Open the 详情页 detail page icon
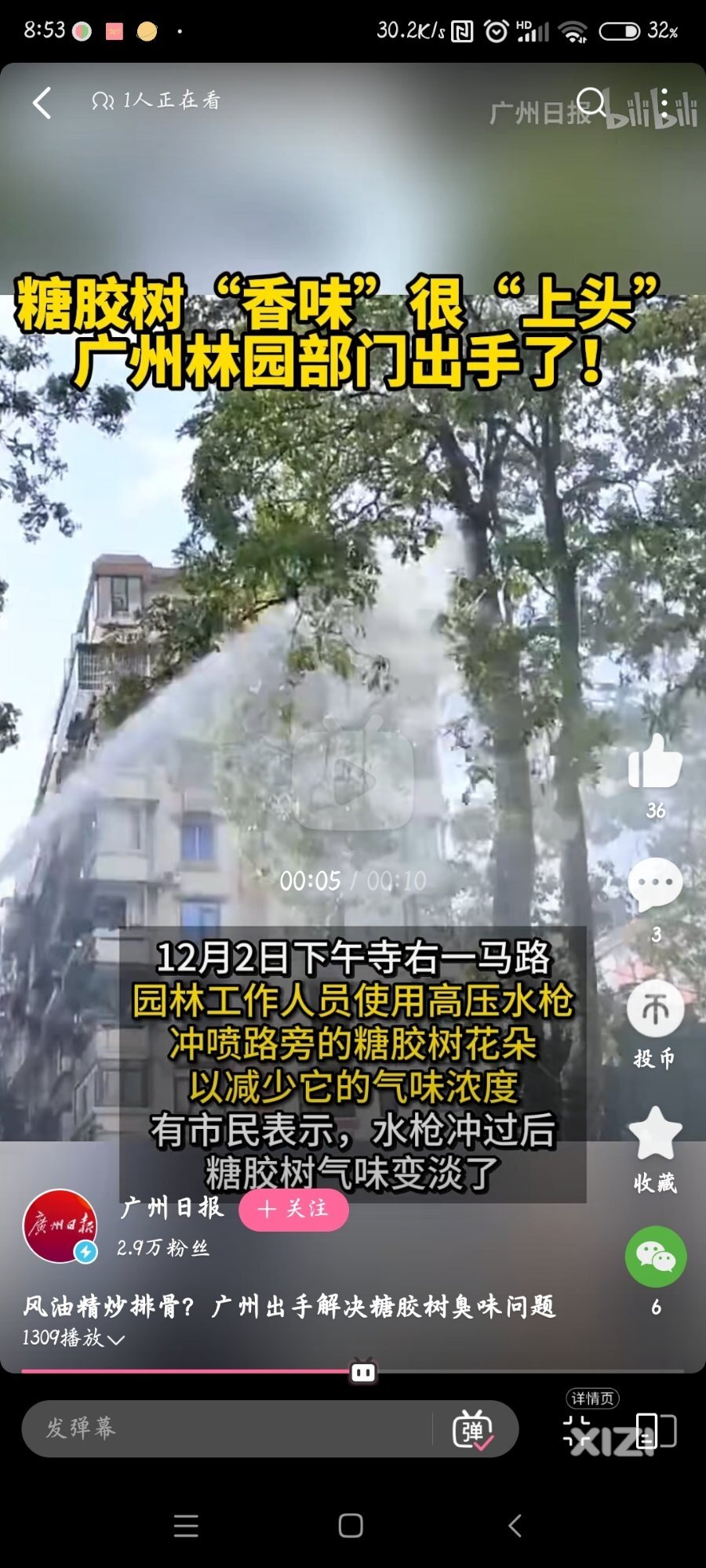 656,1430
